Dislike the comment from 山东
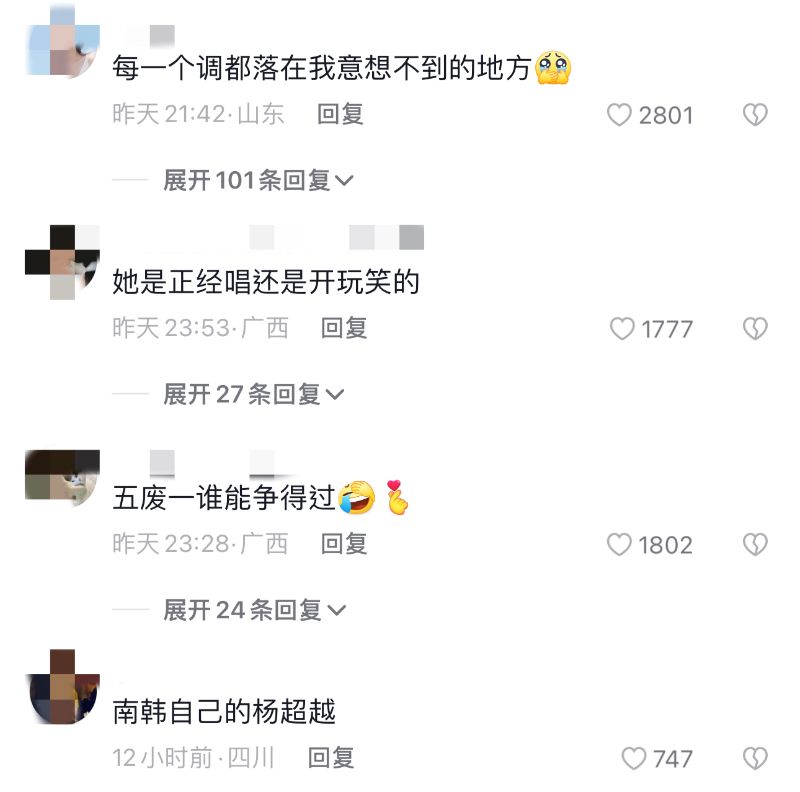Screen dimensions: 800x792 coord(755,115)
